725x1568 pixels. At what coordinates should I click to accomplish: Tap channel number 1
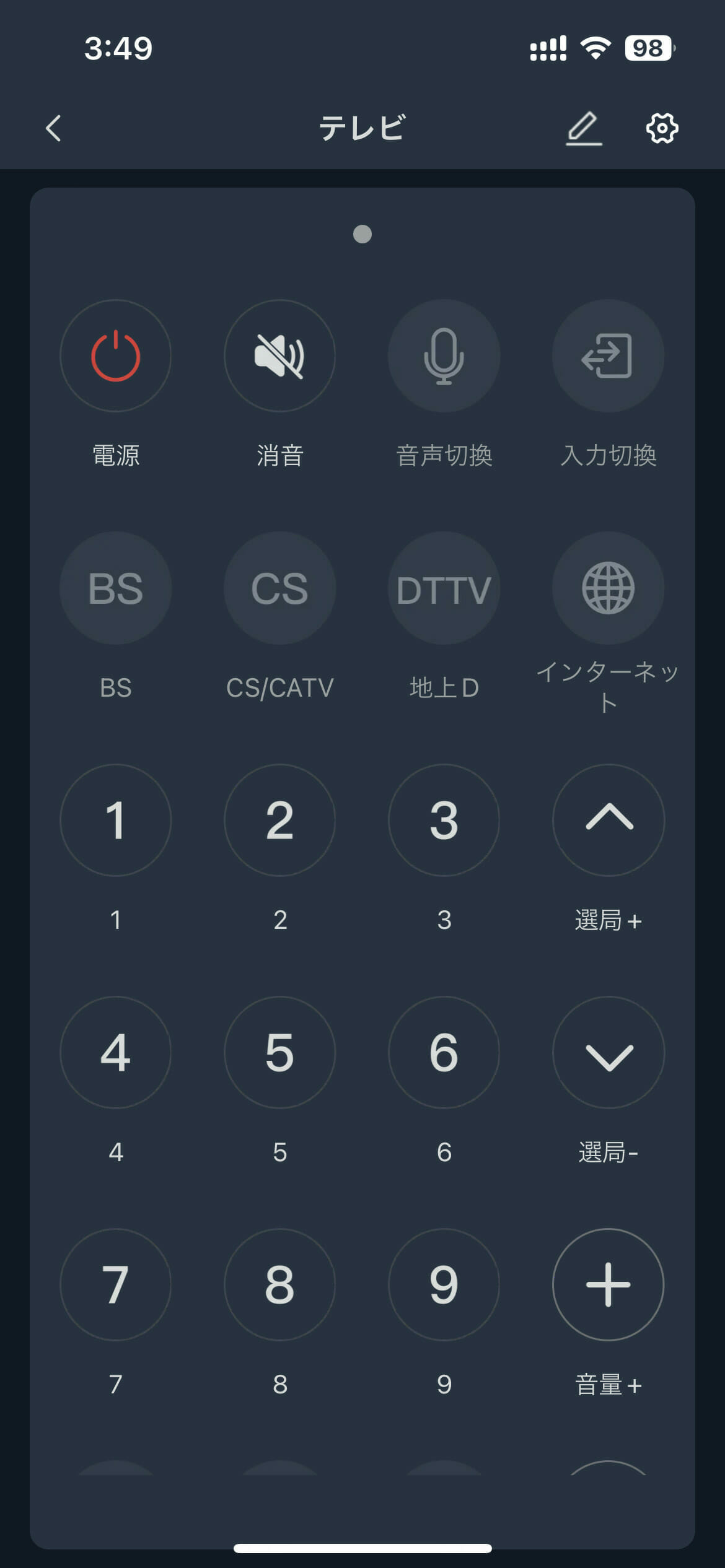pyautogui.click(x=116, y=820)
